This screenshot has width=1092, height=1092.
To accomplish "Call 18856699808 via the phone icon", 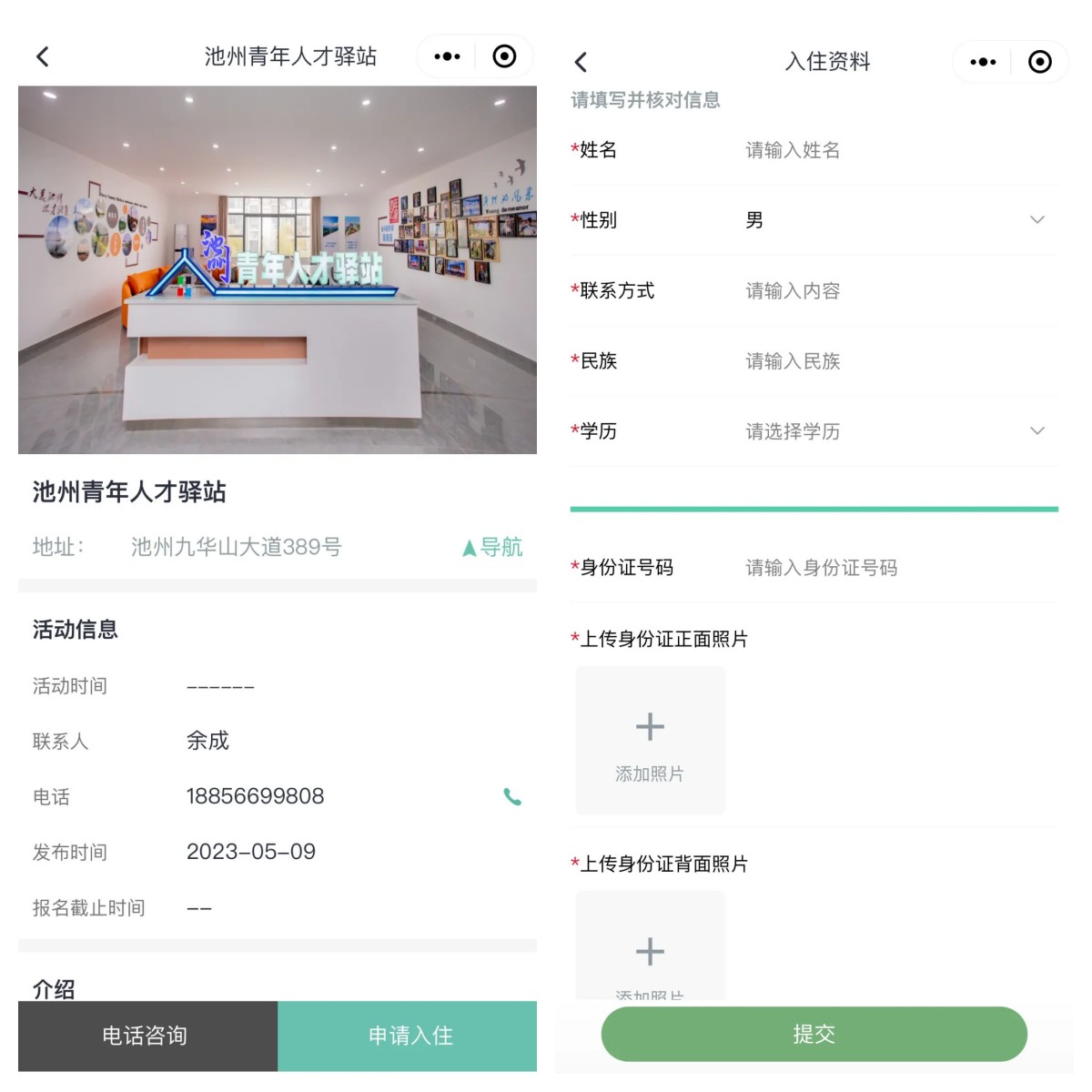I will (512, 797).
